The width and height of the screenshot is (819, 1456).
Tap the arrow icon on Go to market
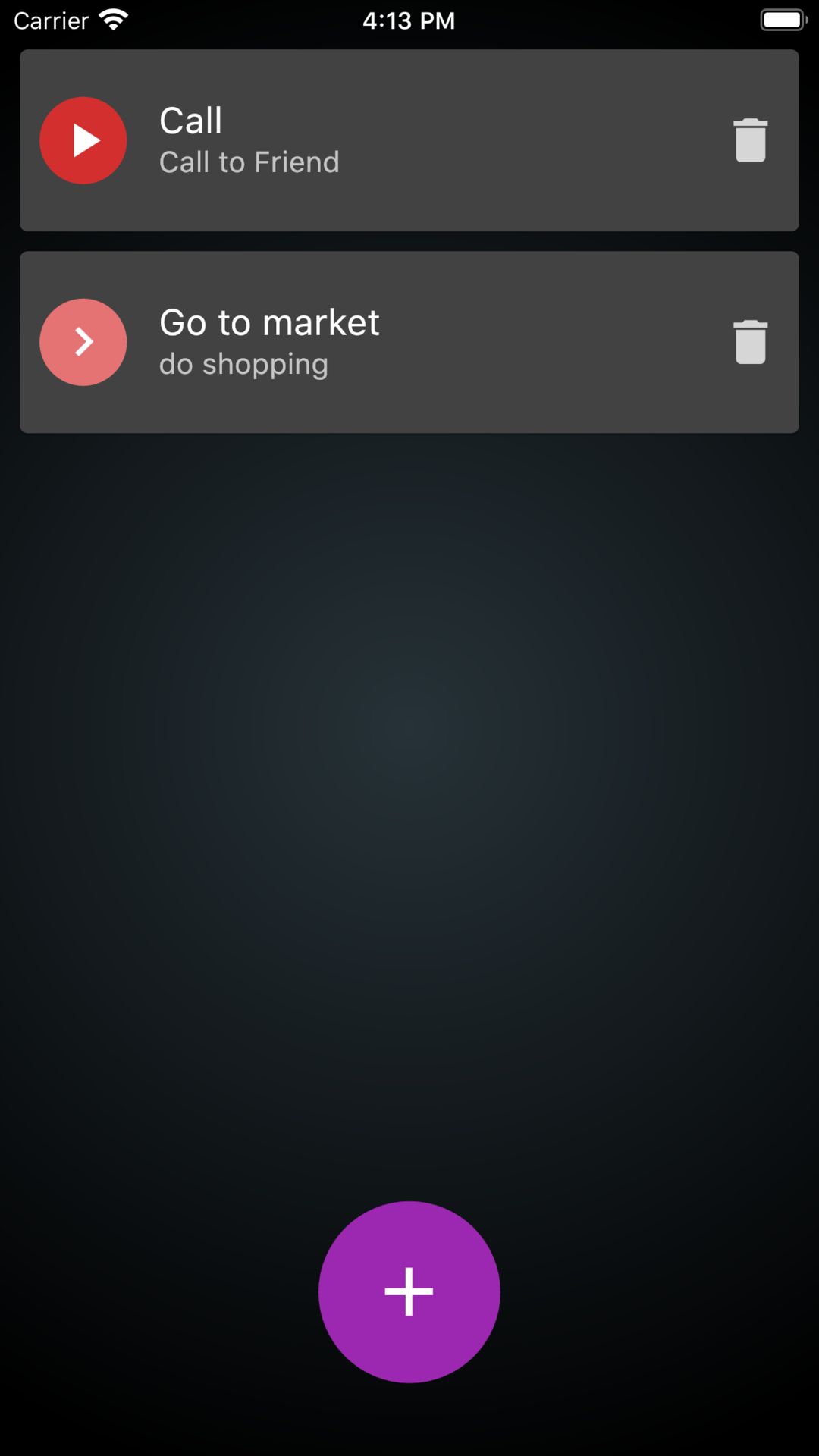click(x=83, y=342)
